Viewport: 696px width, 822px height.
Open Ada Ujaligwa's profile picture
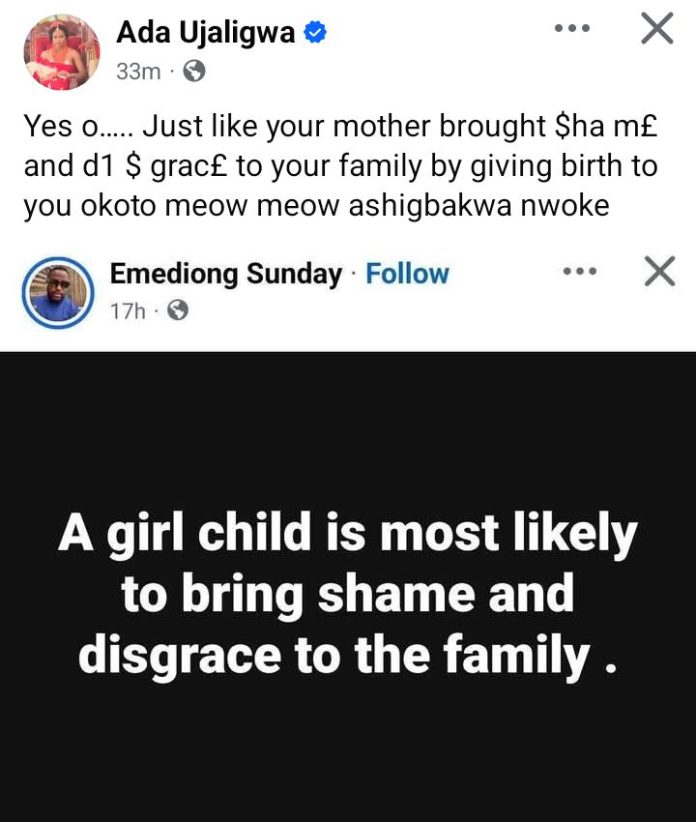point(59,53)
